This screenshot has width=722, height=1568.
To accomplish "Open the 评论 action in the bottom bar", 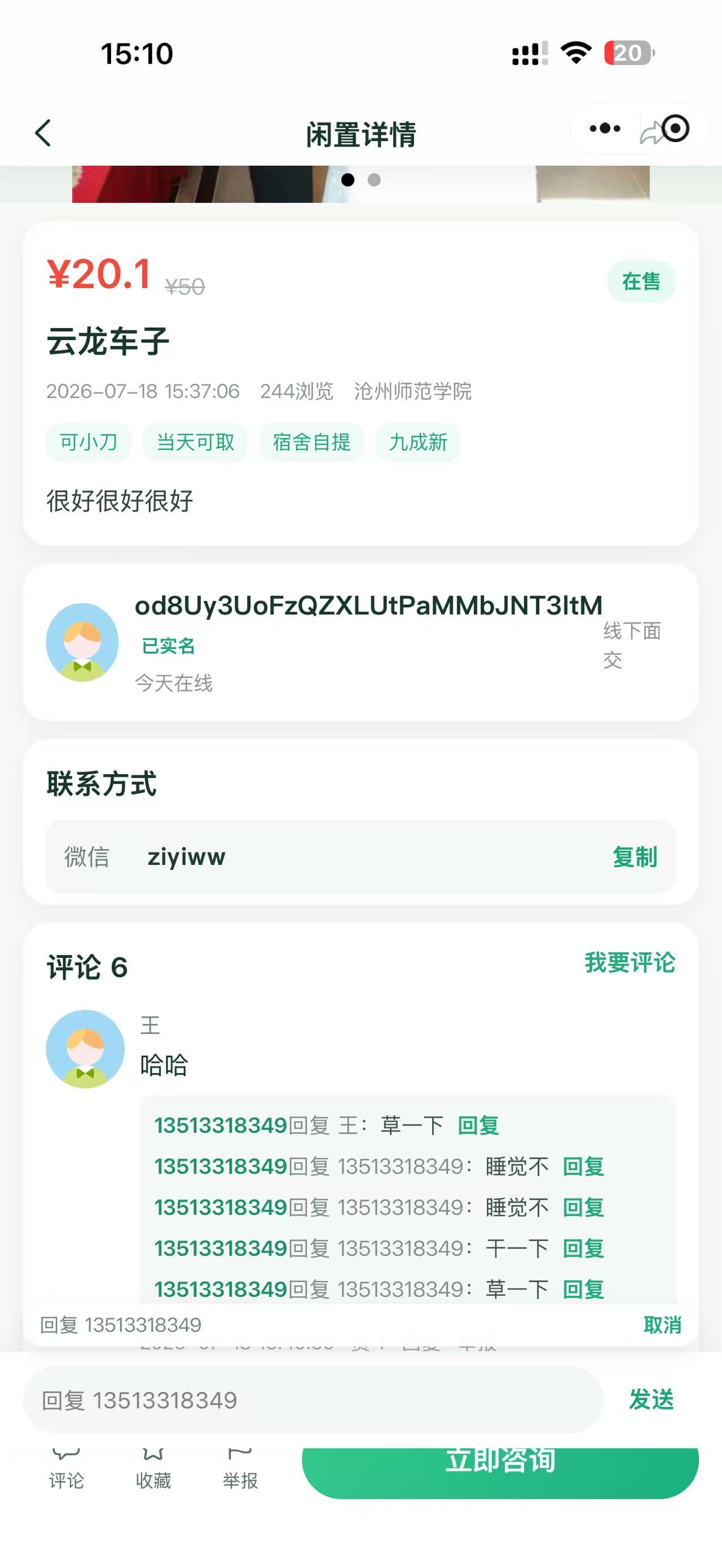I will point(67,1469).
